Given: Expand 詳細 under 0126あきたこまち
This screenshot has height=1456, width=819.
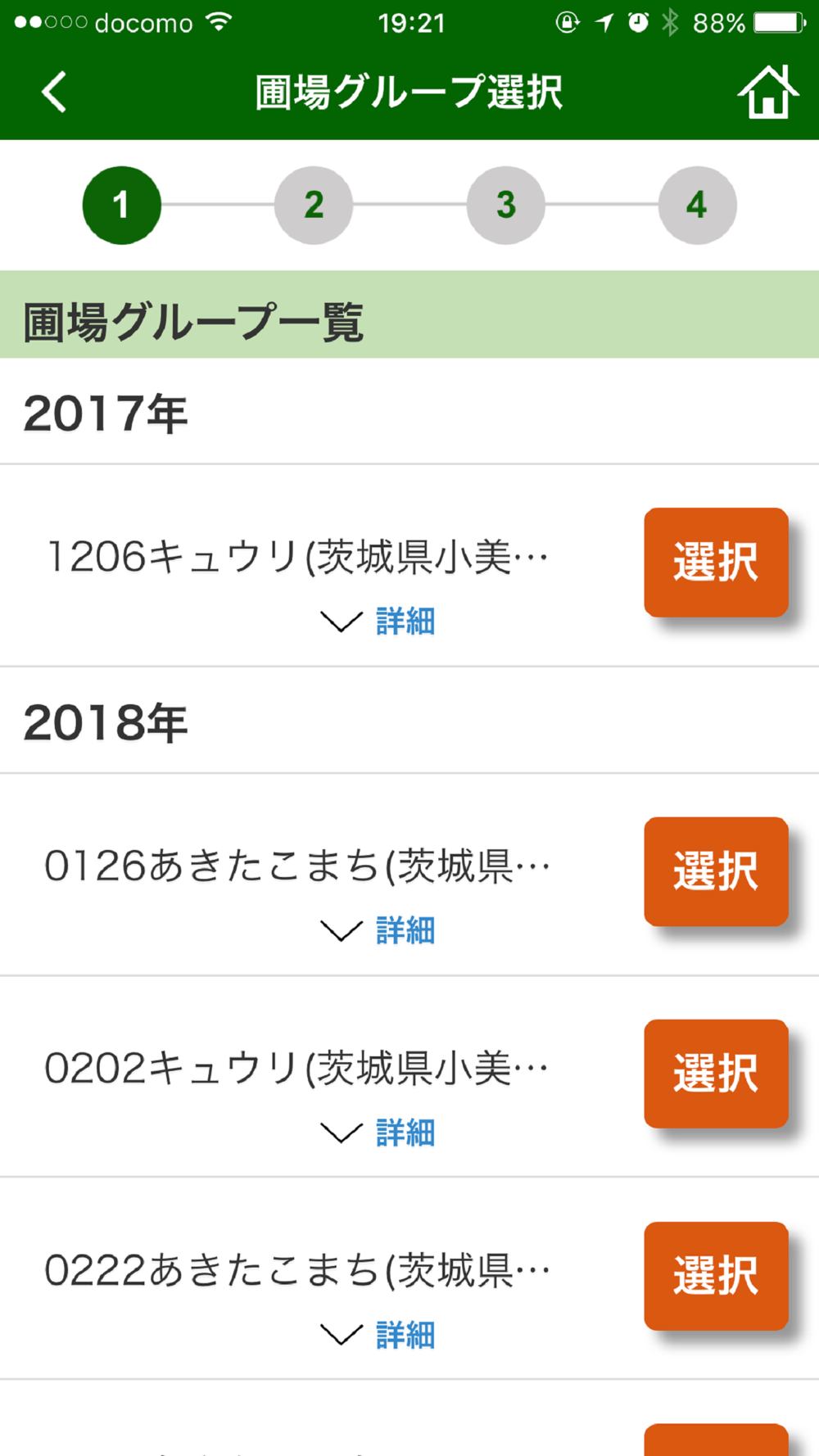Looking at the screenshot, I should (378, 931).
